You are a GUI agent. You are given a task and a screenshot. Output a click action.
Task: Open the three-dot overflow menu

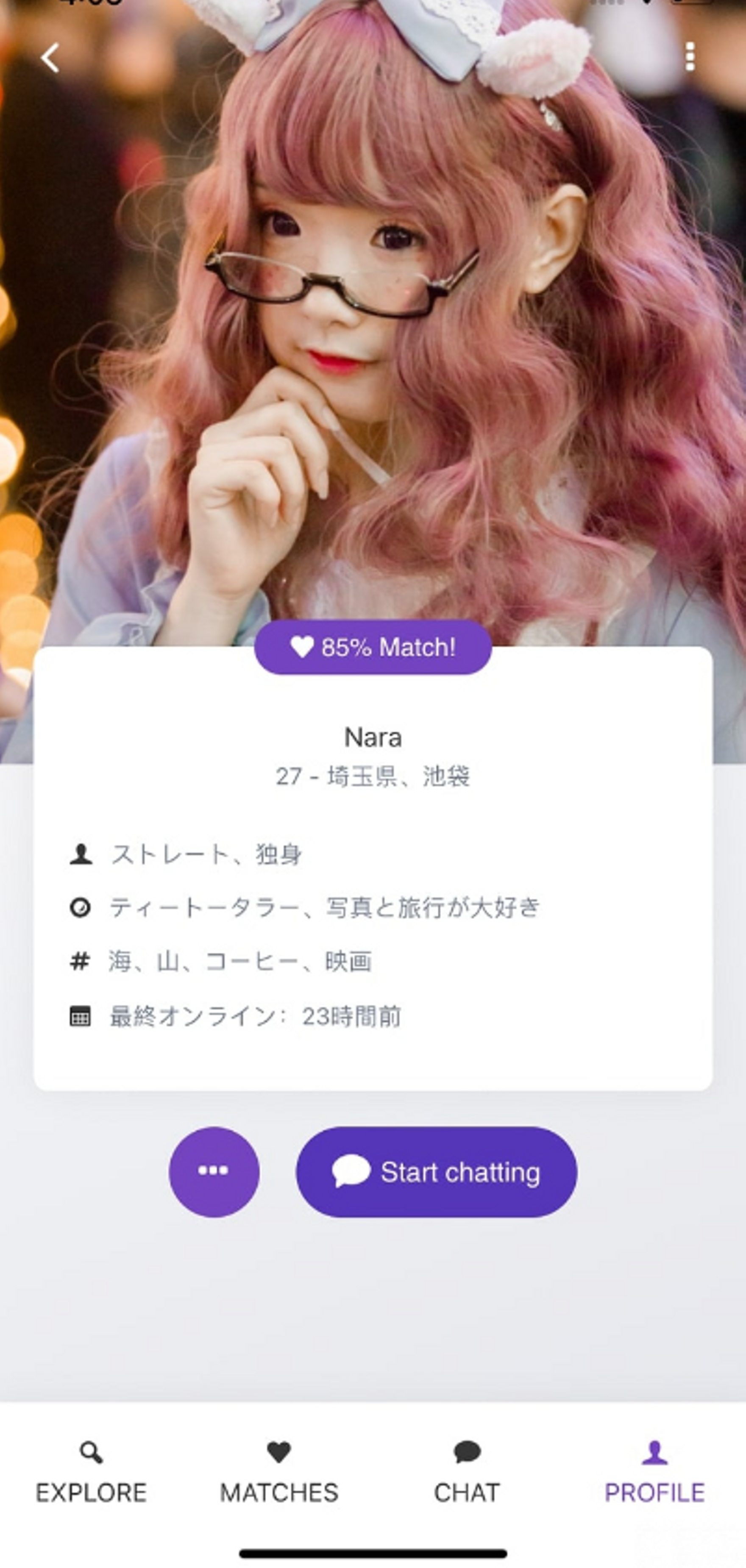click(x=689, y=57)
